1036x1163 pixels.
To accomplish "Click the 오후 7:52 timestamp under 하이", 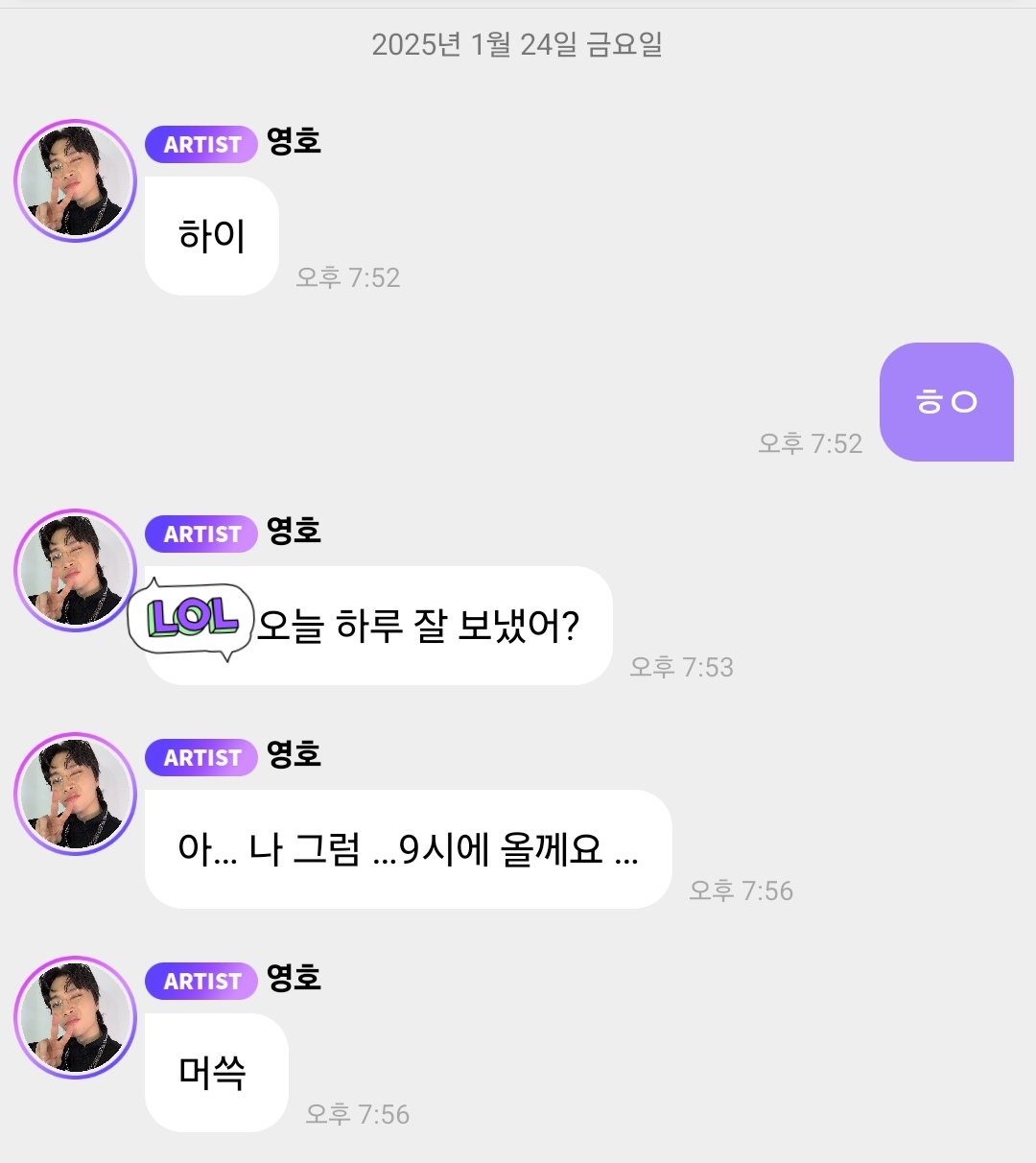I will (350, 278).
